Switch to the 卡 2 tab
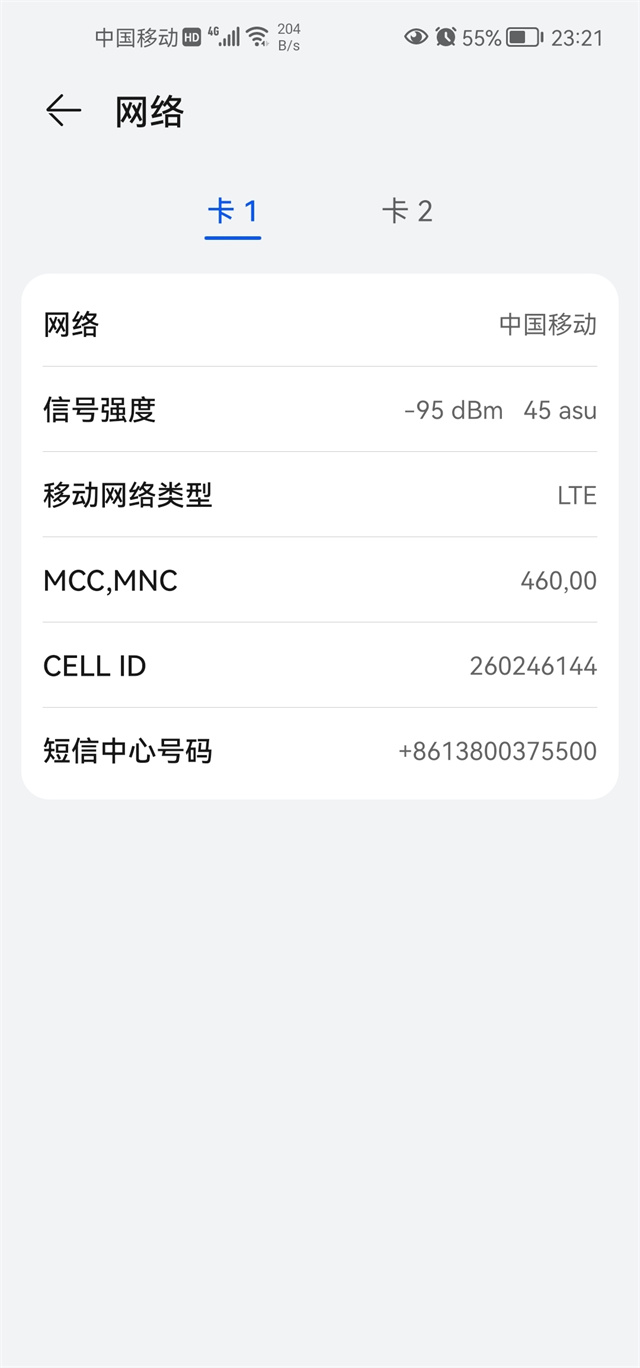This screenshot has width=640, height=1368. pos(407,211)
